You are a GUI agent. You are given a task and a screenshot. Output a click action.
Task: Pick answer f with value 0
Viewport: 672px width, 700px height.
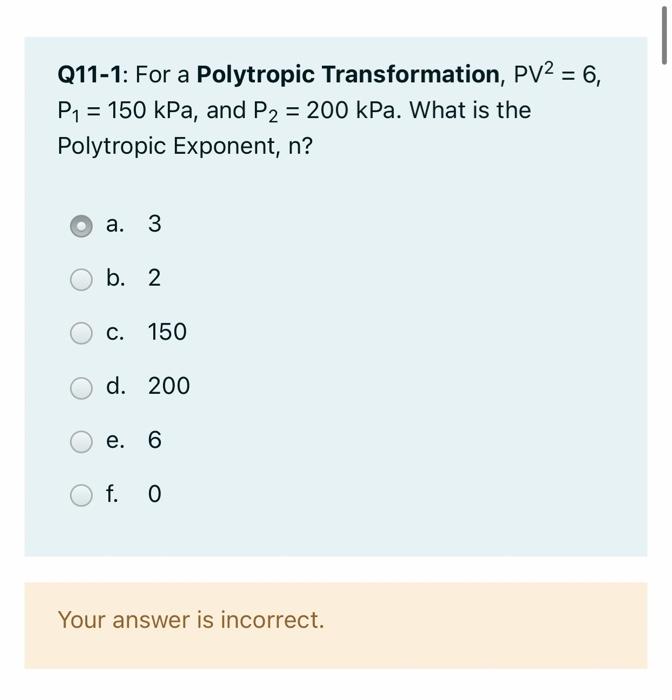[x=82, y=495]
